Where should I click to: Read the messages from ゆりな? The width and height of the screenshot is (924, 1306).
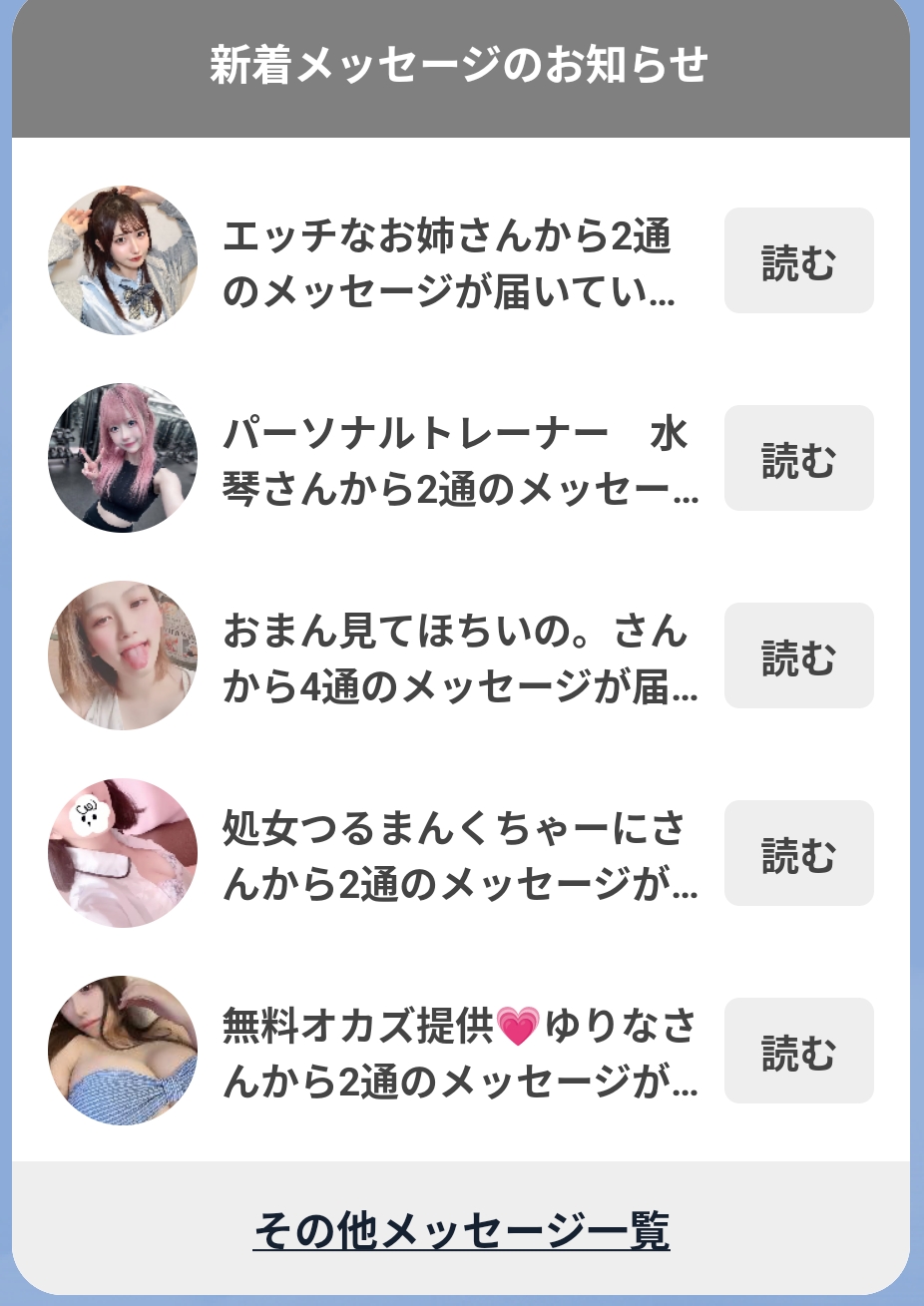[798, 1052]
